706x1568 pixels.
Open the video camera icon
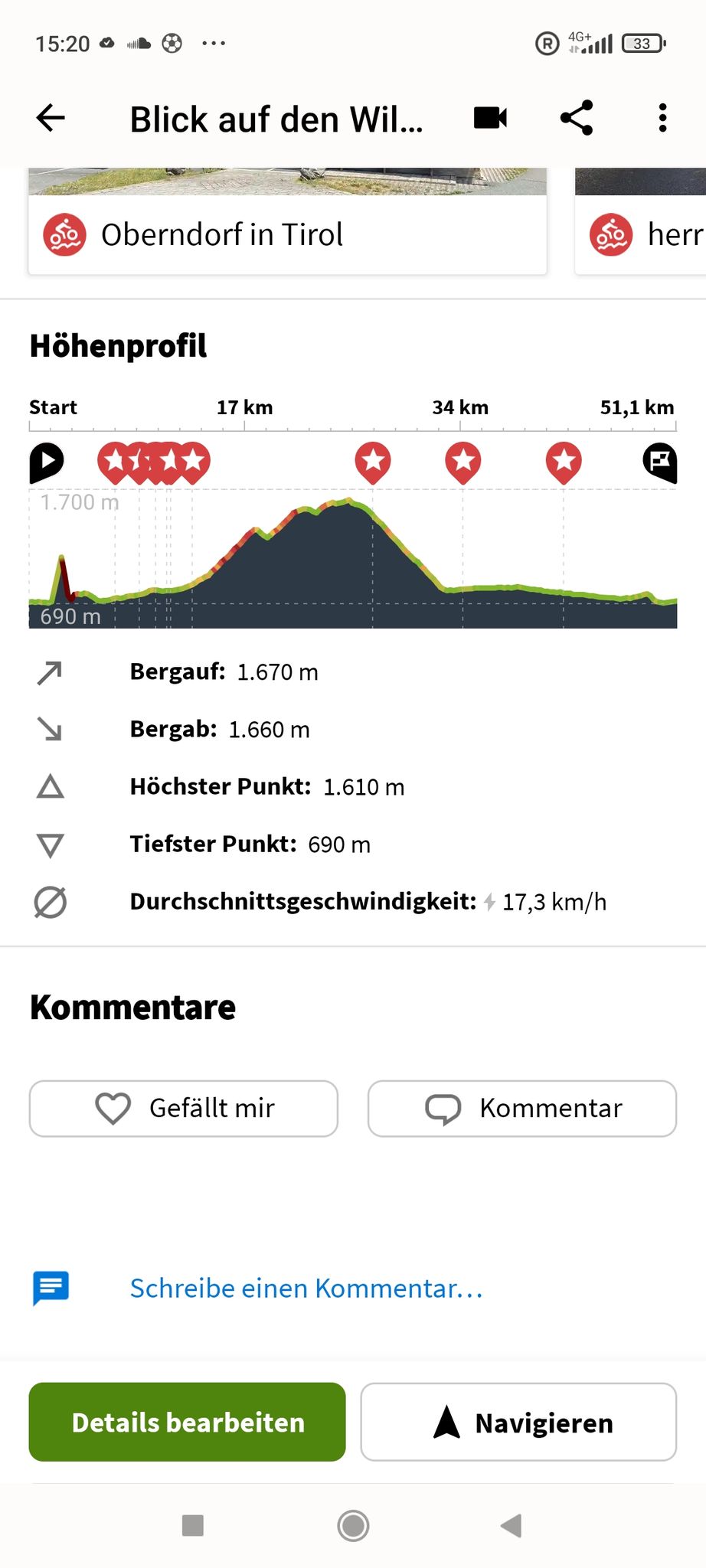[490, 118]
